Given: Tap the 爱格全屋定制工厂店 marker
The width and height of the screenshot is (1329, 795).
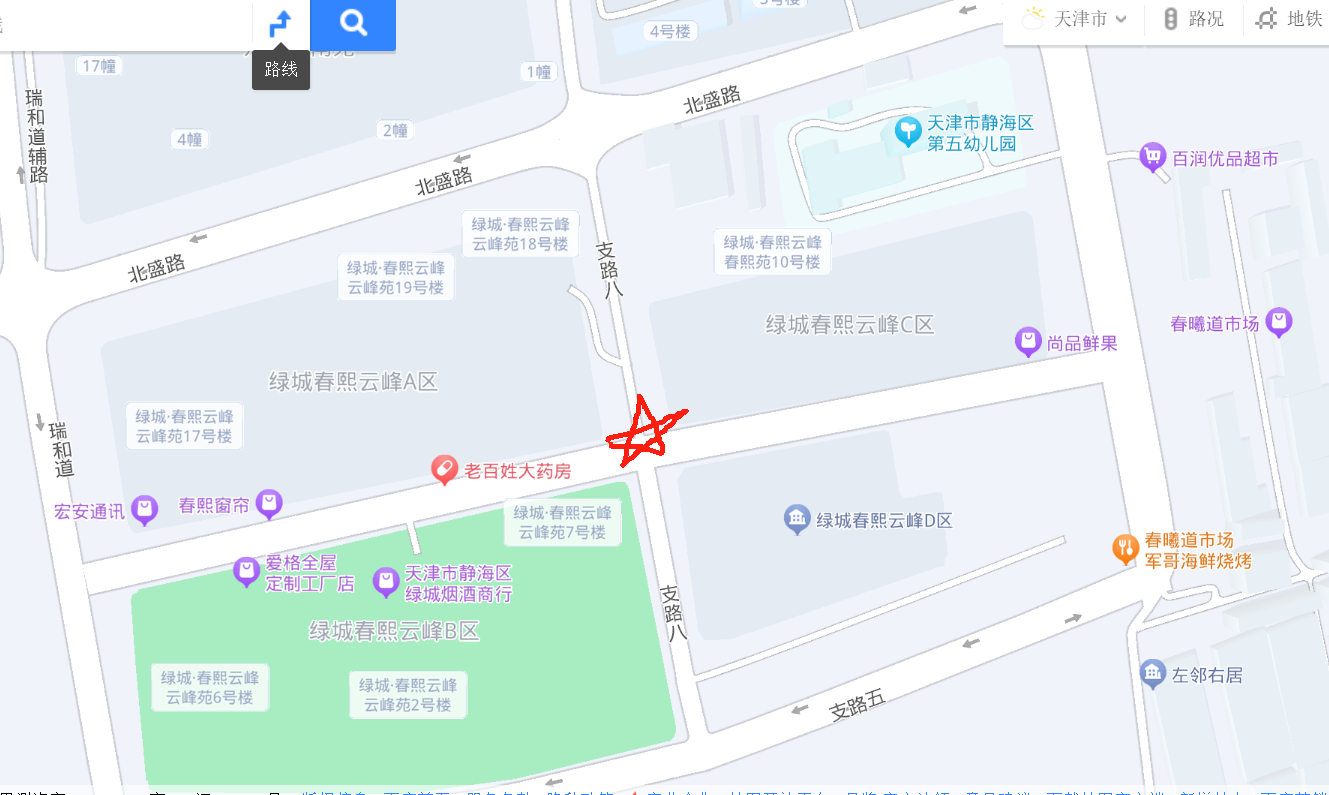Looking at the screenshot, I should click(x=246, y=572).
